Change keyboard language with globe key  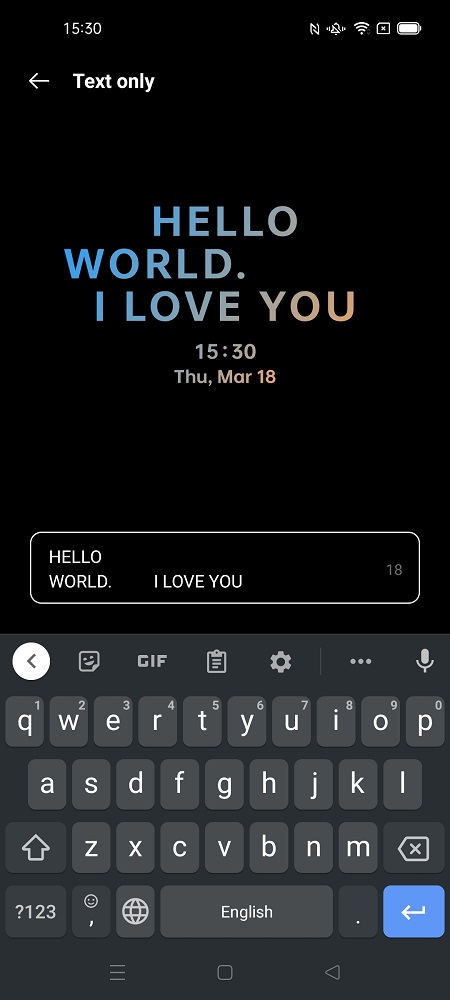(x=135, y=911)
